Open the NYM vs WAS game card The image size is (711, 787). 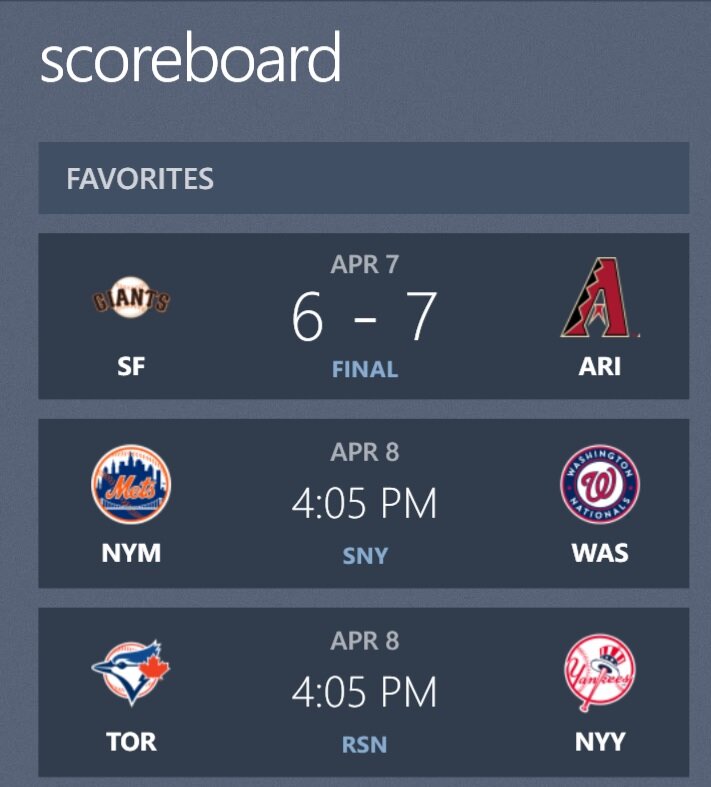[x=363, y=503]
